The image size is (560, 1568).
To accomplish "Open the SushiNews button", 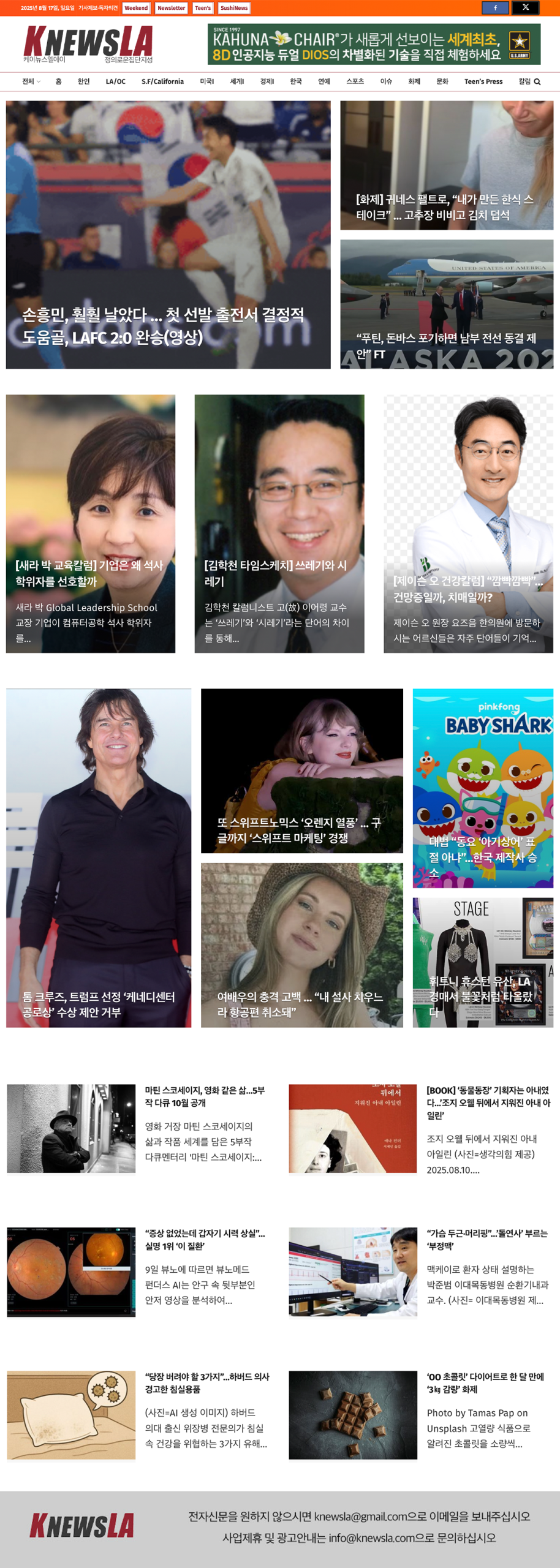I will (x=234, y=8).
